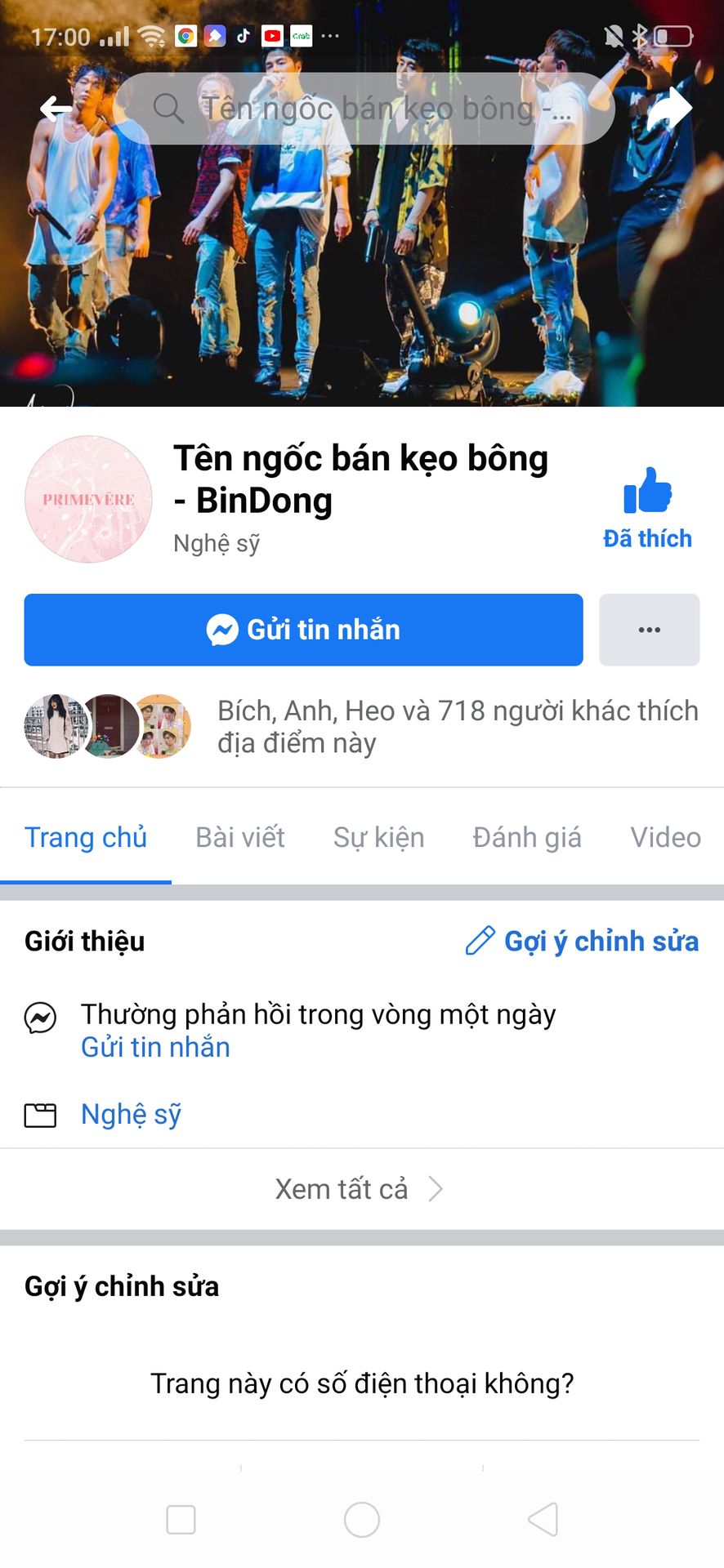Open the page search box
Screen dimensions: 724x1568
364,108
